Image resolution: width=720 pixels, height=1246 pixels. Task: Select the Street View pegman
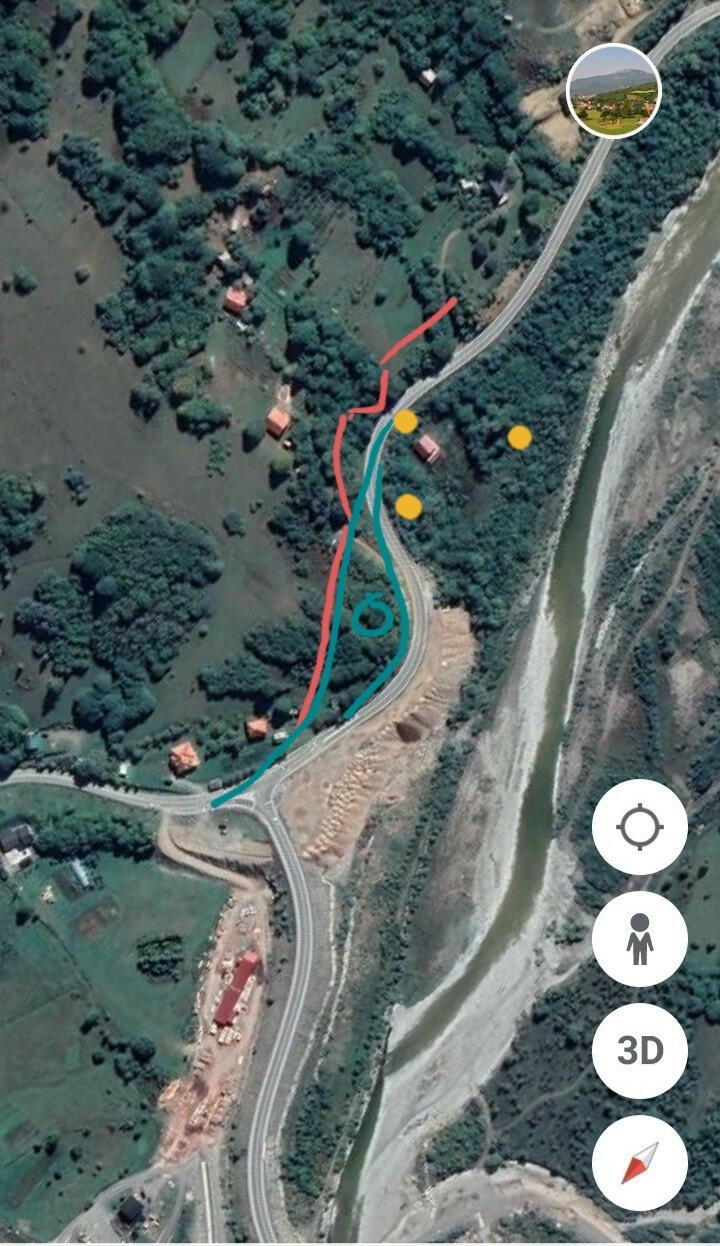point(640,941)
